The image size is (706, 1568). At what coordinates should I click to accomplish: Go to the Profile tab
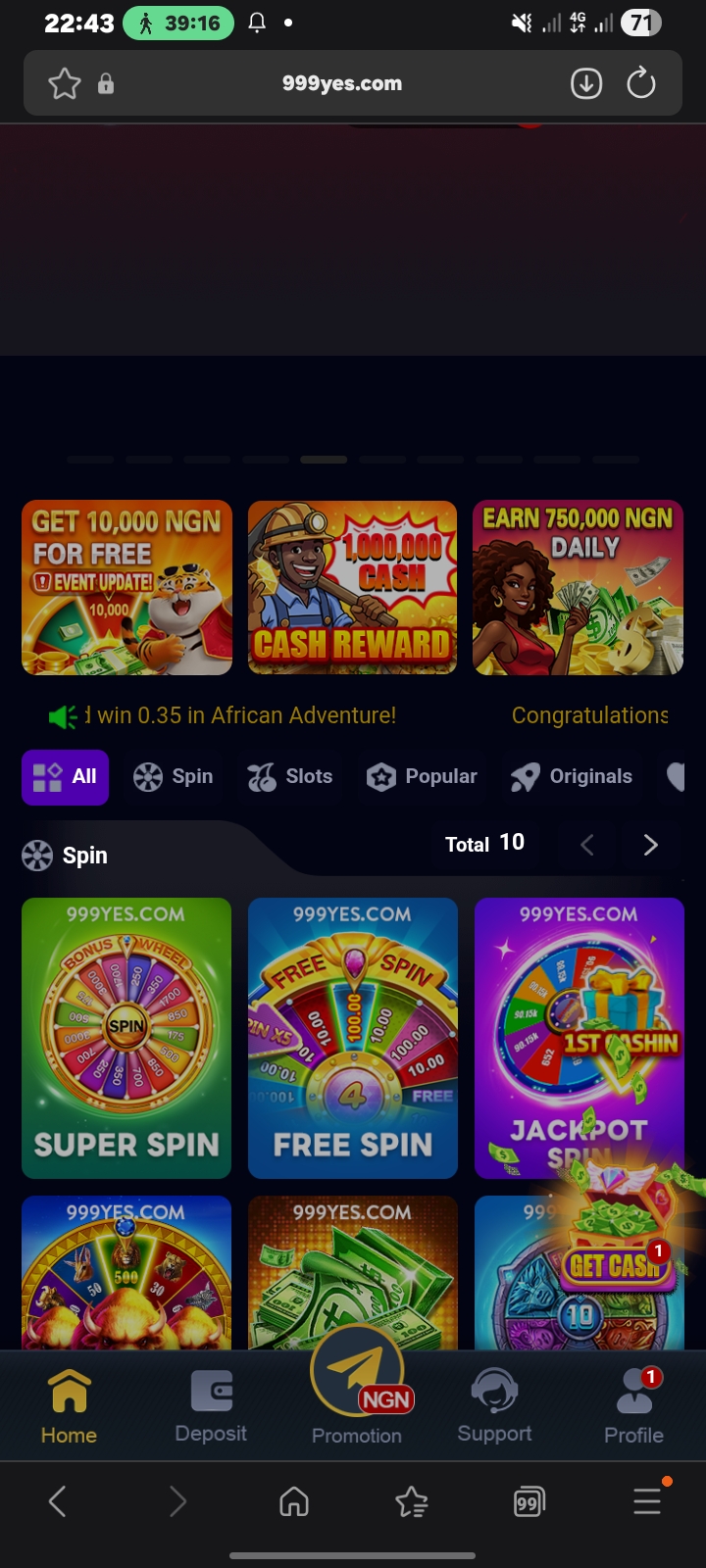[x=633, y=1406]
